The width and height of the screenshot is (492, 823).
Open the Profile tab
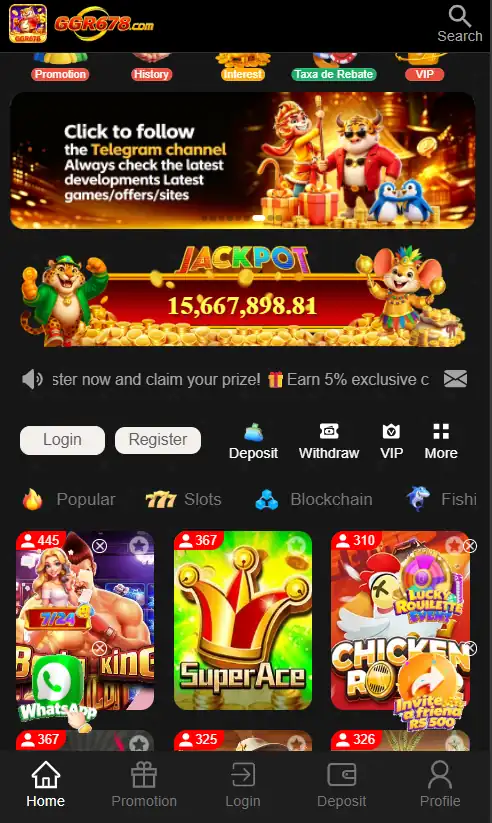440,785
